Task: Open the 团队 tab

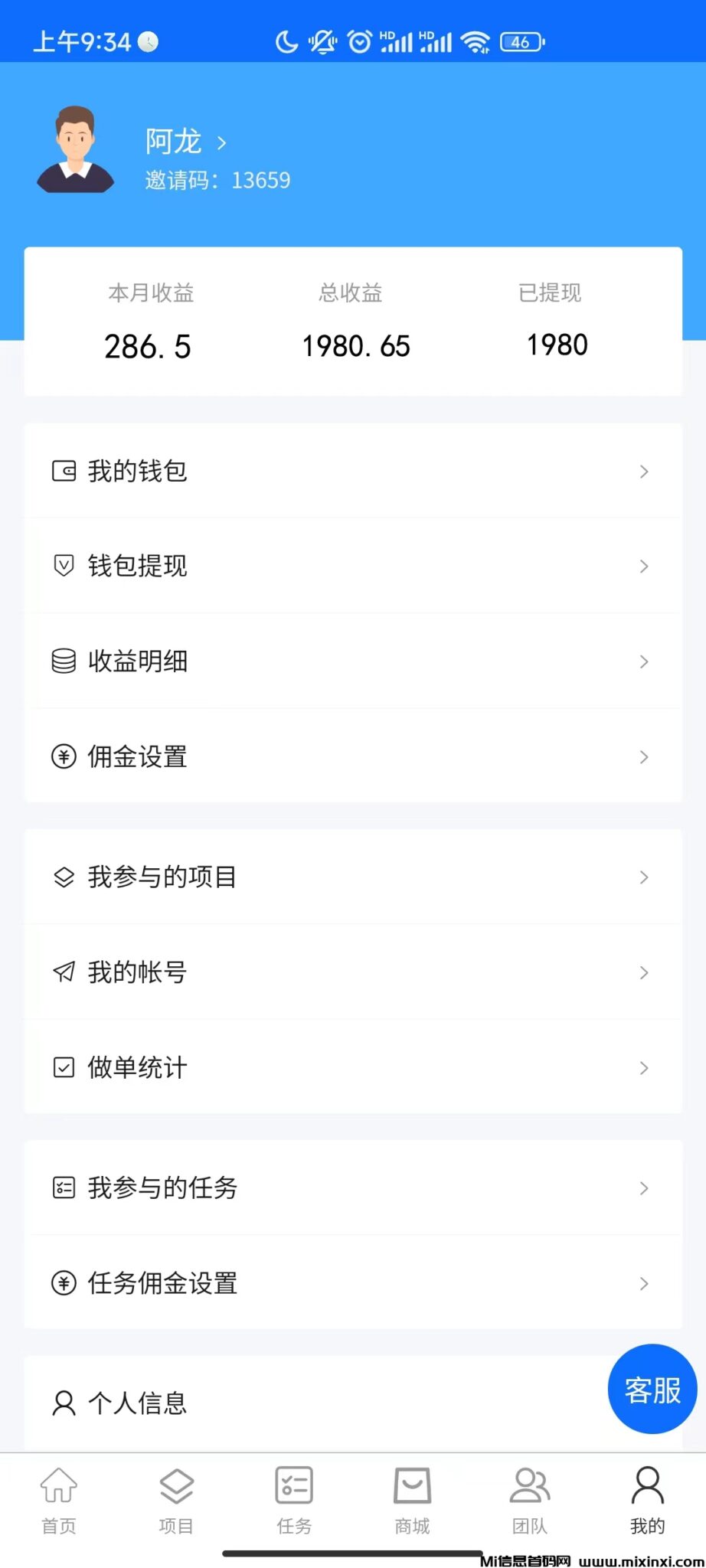Action: 529,1499
